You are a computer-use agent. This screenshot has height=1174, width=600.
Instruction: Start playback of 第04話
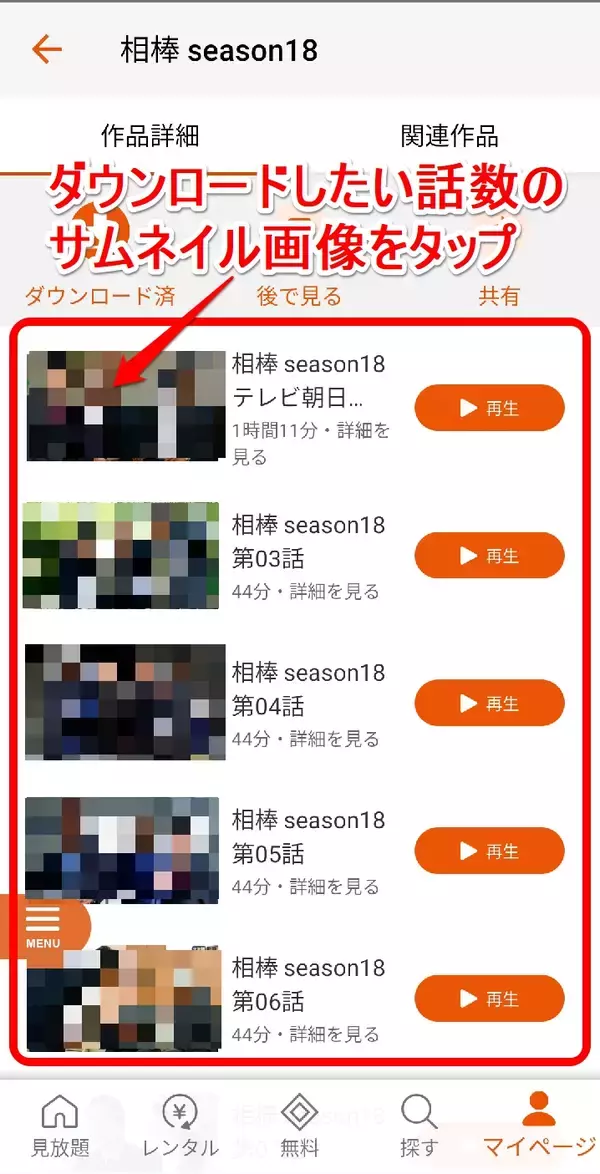[489, 703]
